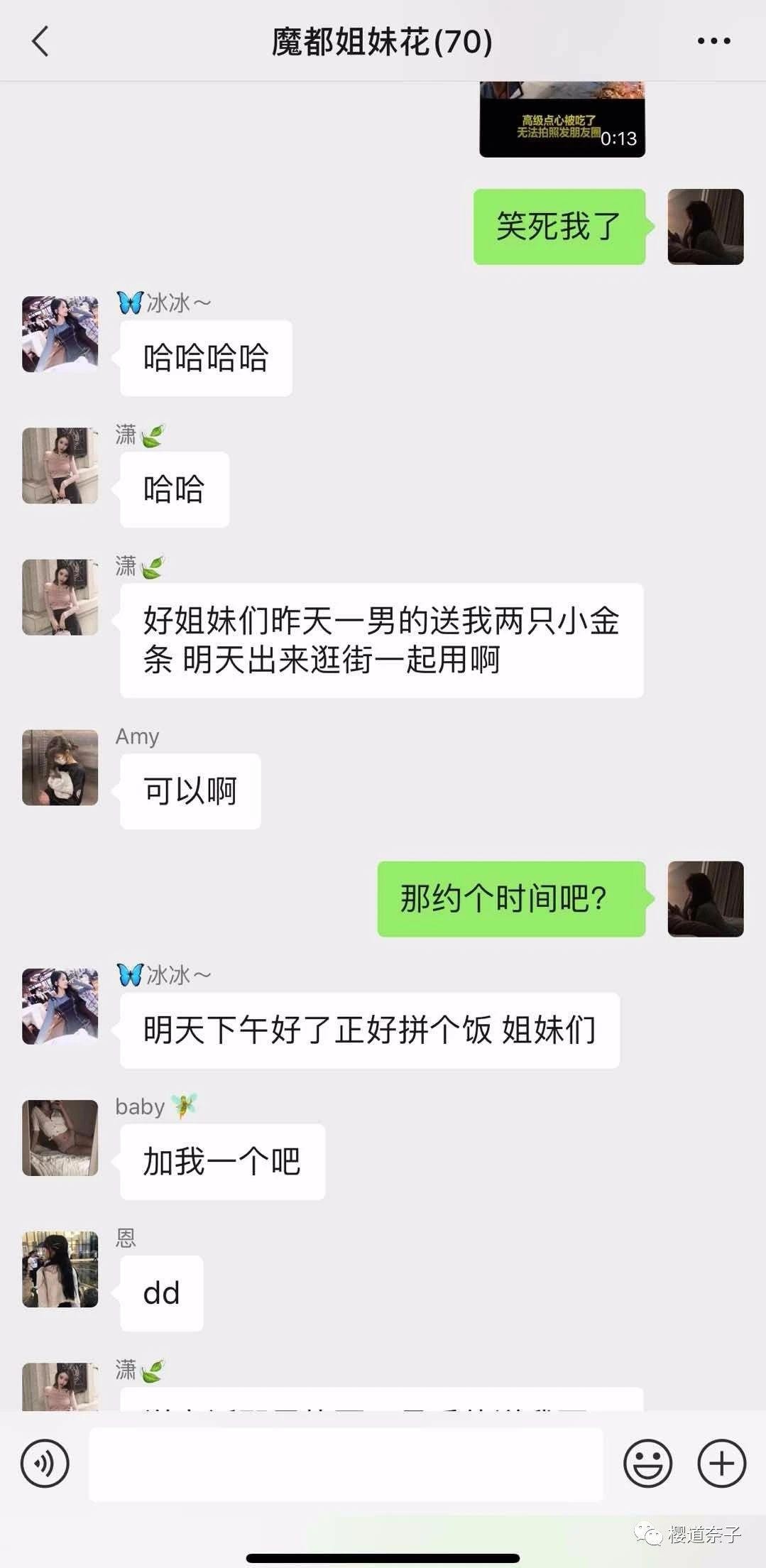Viewport: 766px width, 1568px height.
Task: Open the plus attachments menu
Action: (721, 1464)
